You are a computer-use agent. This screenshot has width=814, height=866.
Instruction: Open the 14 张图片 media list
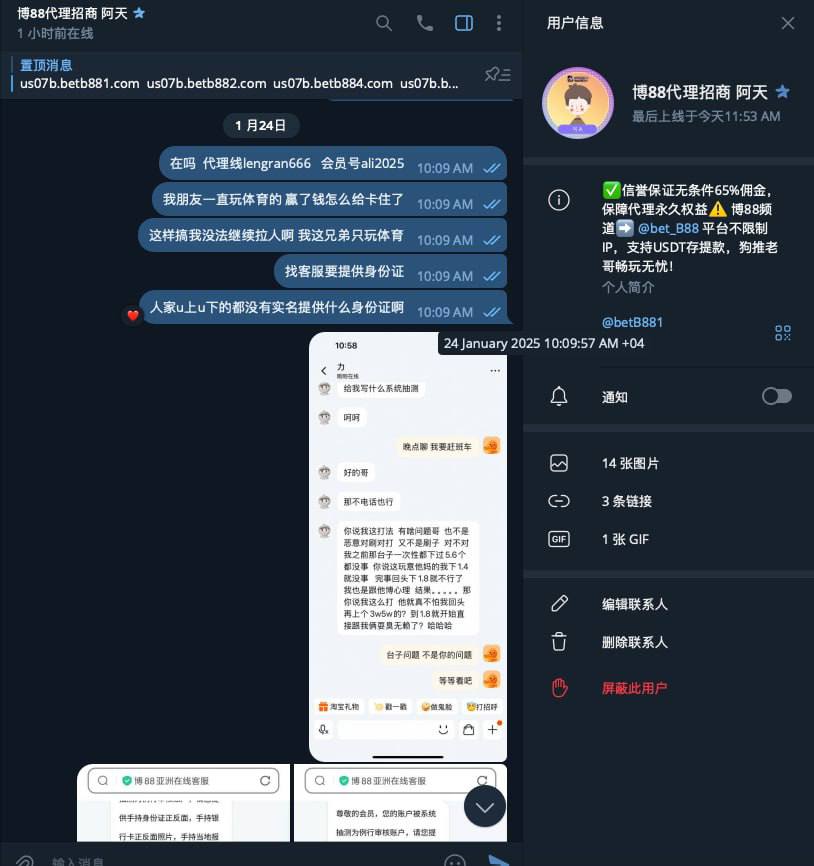click(x=630, y=463)
